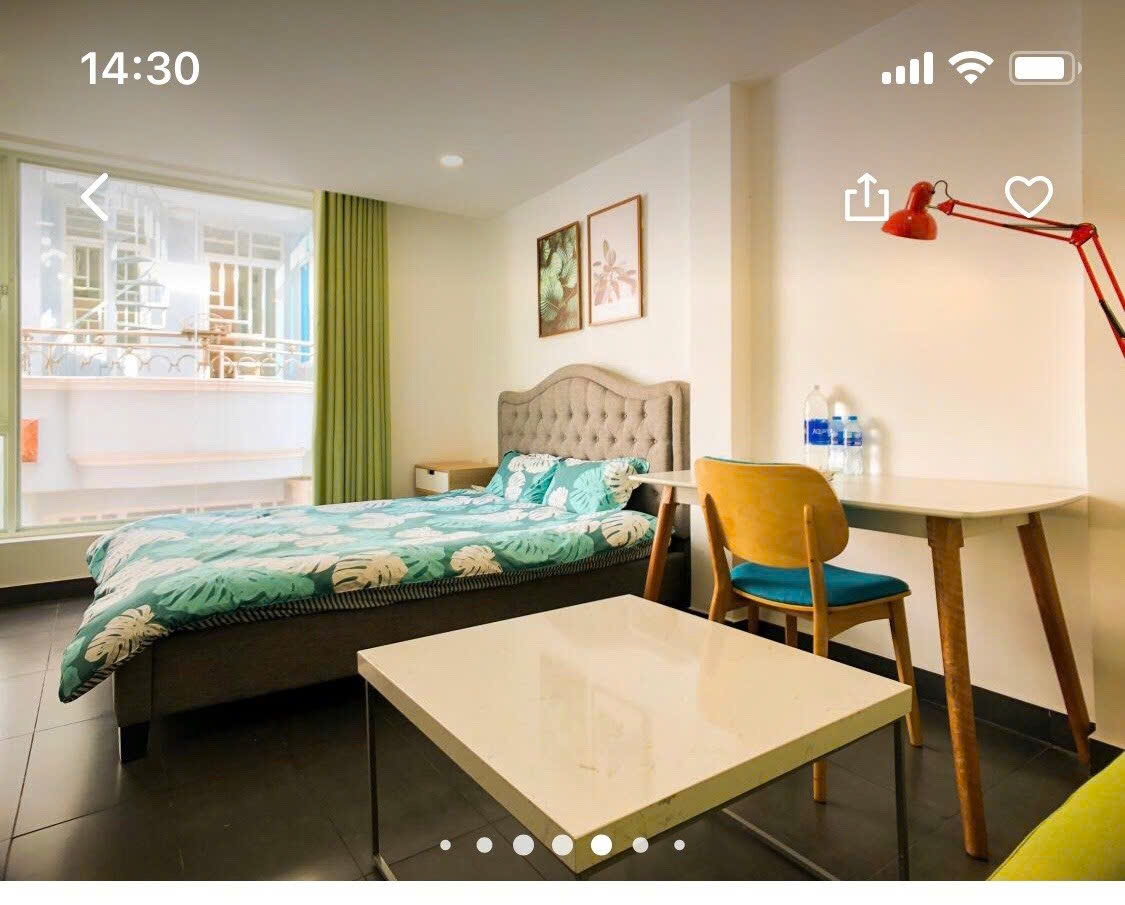Go back using the arrow icon
This screenshot has height=905, width=1125.
[95, 197]
